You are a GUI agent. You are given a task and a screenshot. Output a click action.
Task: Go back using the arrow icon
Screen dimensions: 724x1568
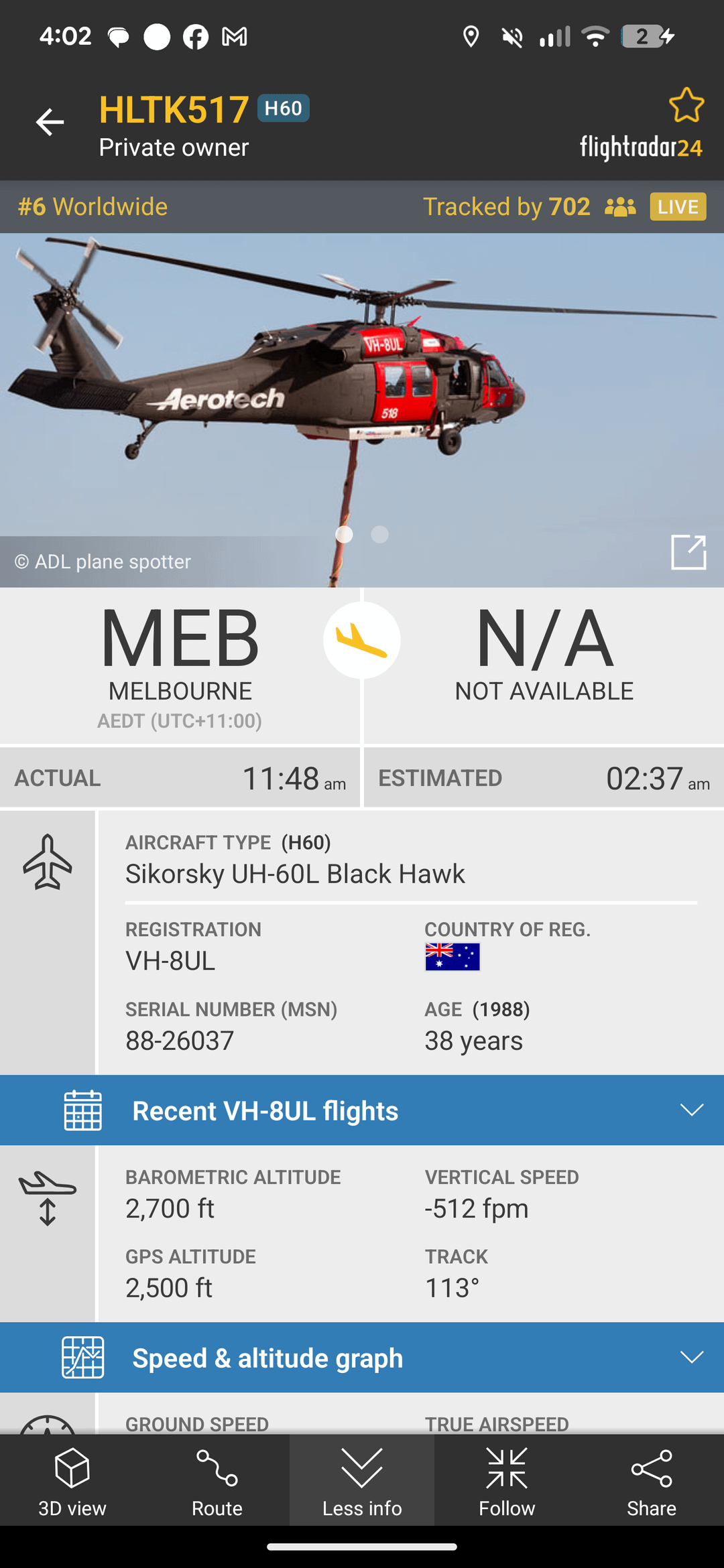(50, 122)
